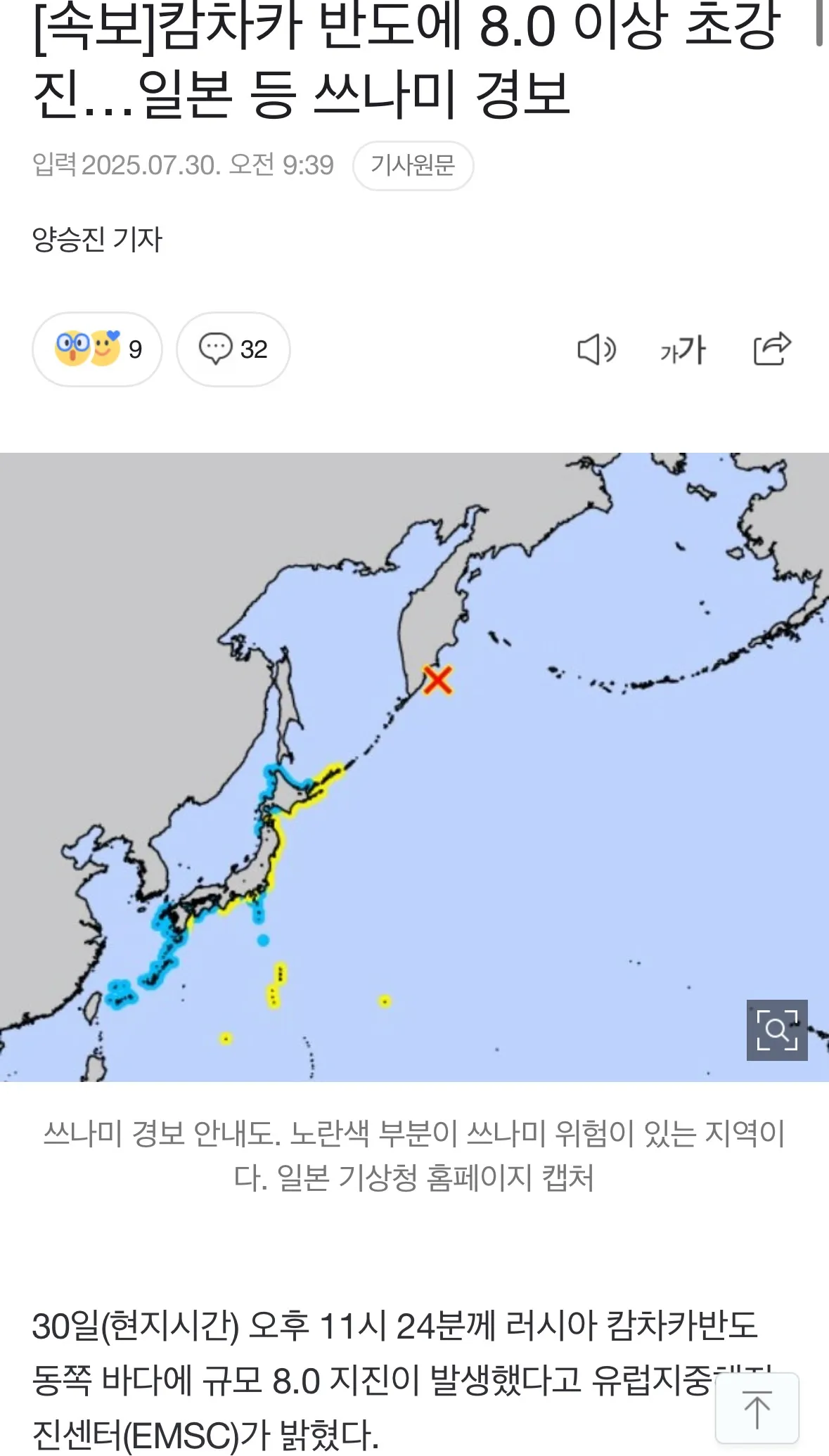Toggle your emoji reaction on this article

pyautogui.click(x=96, y=349)
